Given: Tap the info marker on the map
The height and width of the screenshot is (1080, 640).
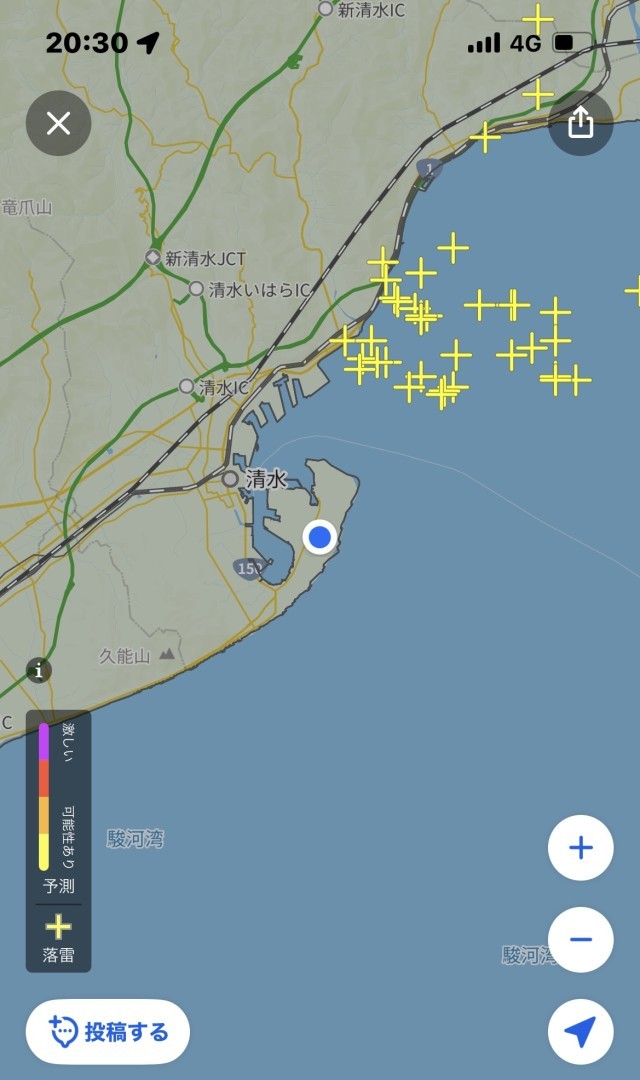Looking at the screenshot, I should tap(39, 670).
